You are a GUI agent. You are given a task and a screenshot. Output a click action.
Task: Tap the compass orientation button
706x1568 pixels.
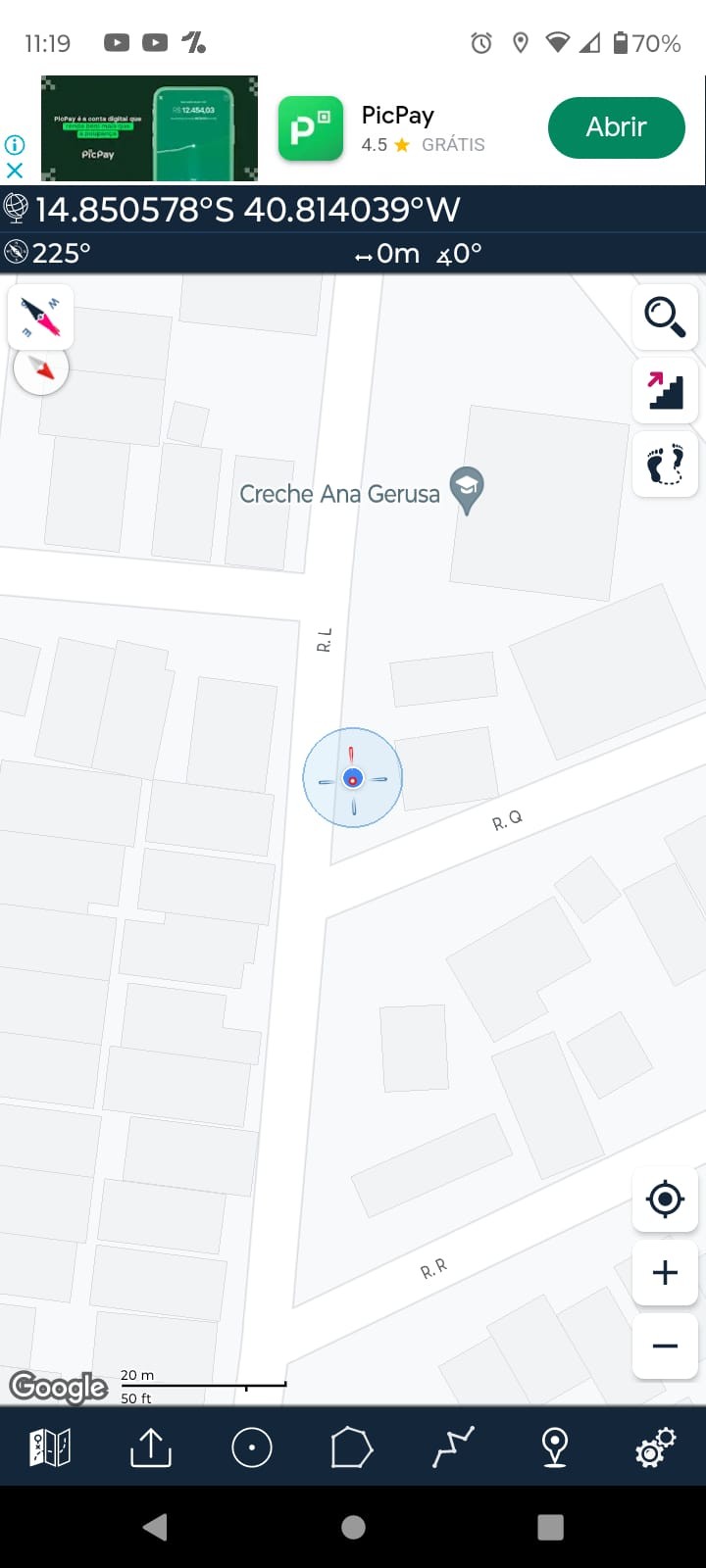click(40, 316)
